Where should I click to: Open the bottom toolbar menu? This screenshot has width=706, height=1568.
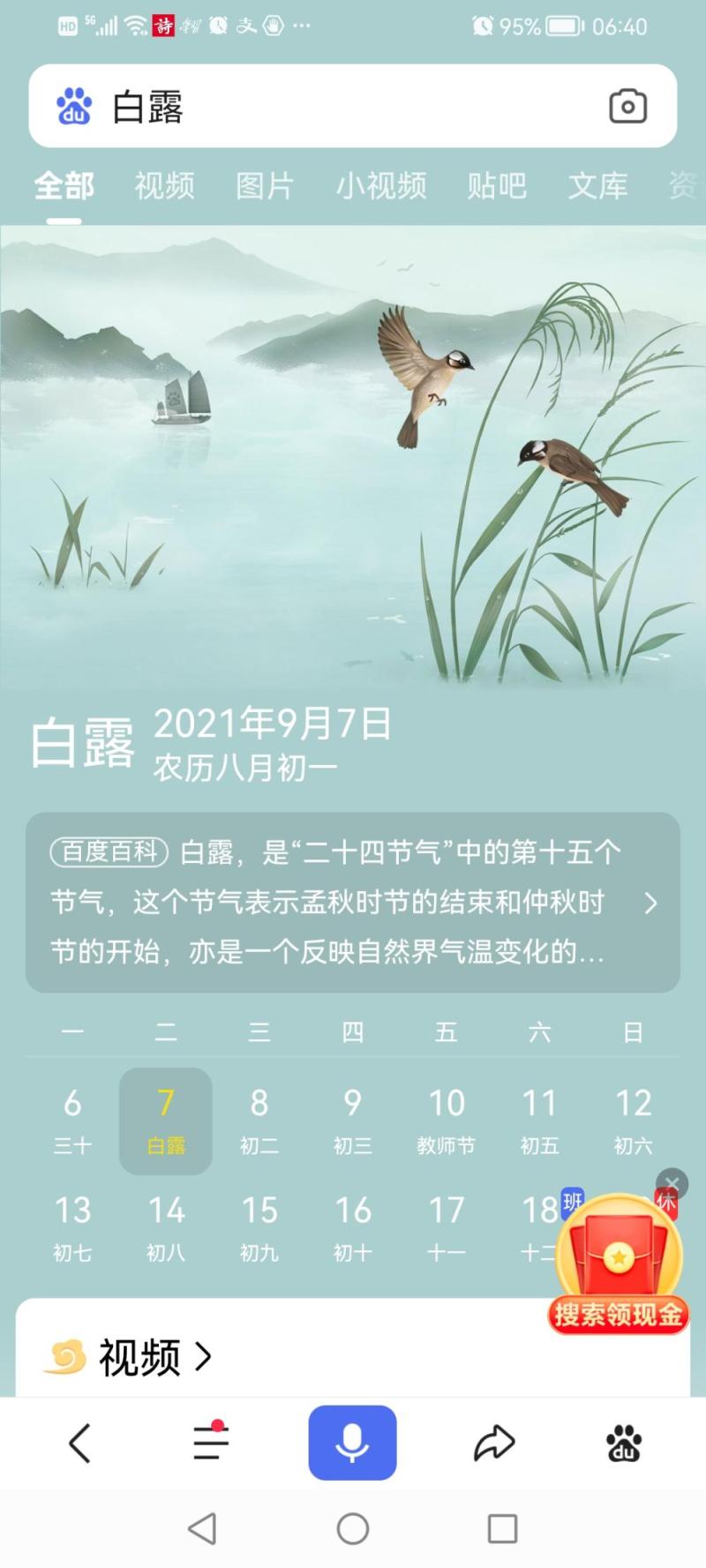[x=211, y=1444]
